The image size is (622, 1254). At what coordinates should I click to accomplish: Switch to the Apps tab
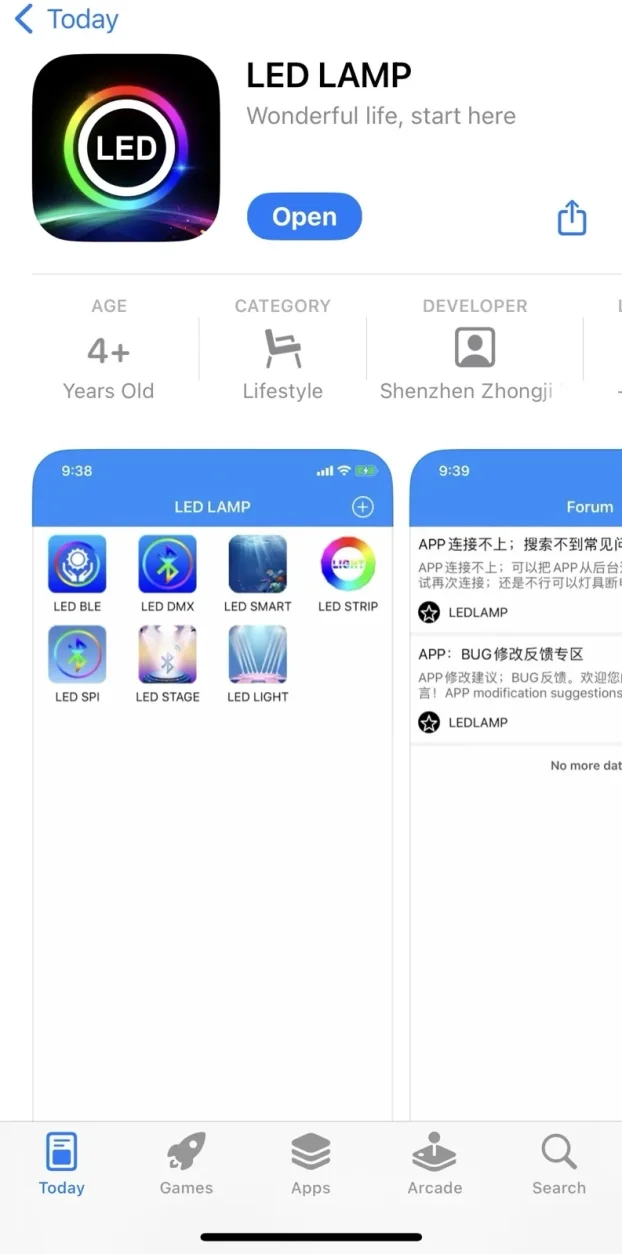[310, 1165]
